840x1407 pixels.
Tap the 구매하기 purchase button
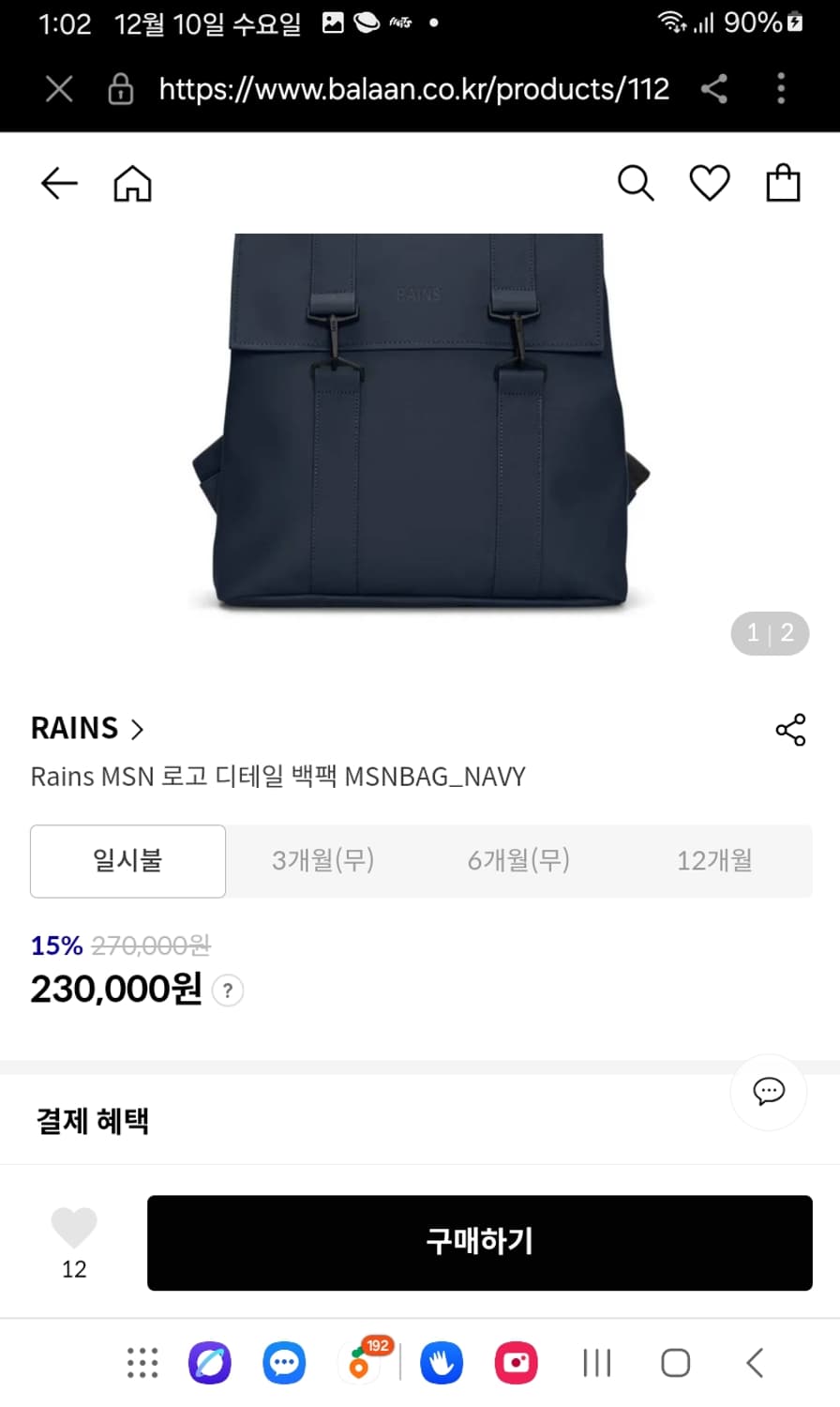479,1242
